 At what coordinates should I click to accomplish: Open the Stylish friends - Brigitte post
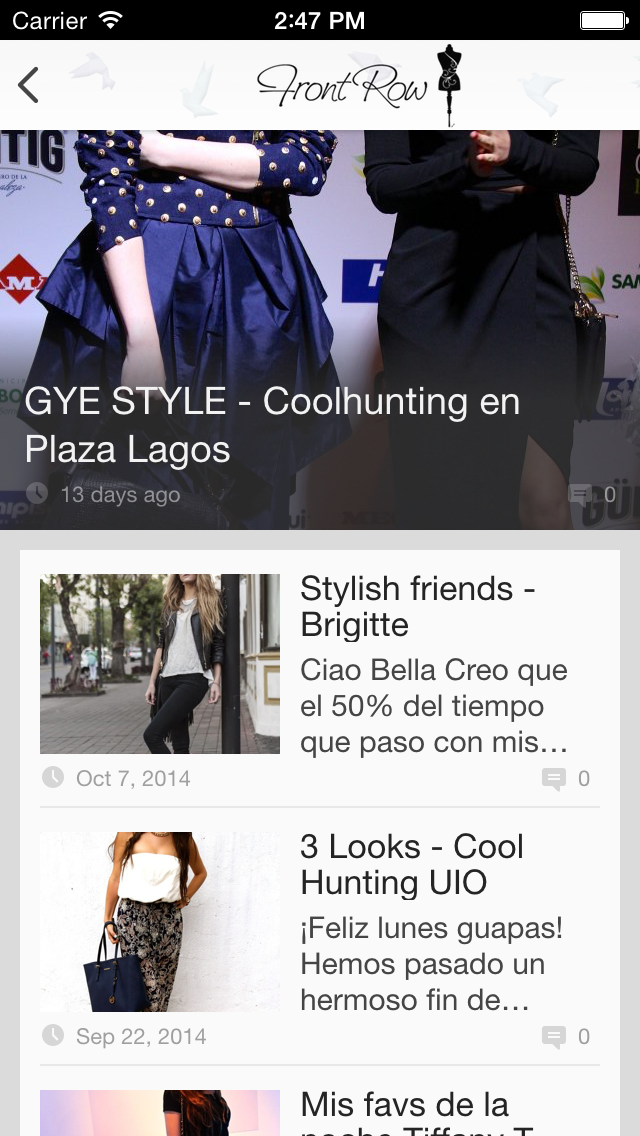417,606
